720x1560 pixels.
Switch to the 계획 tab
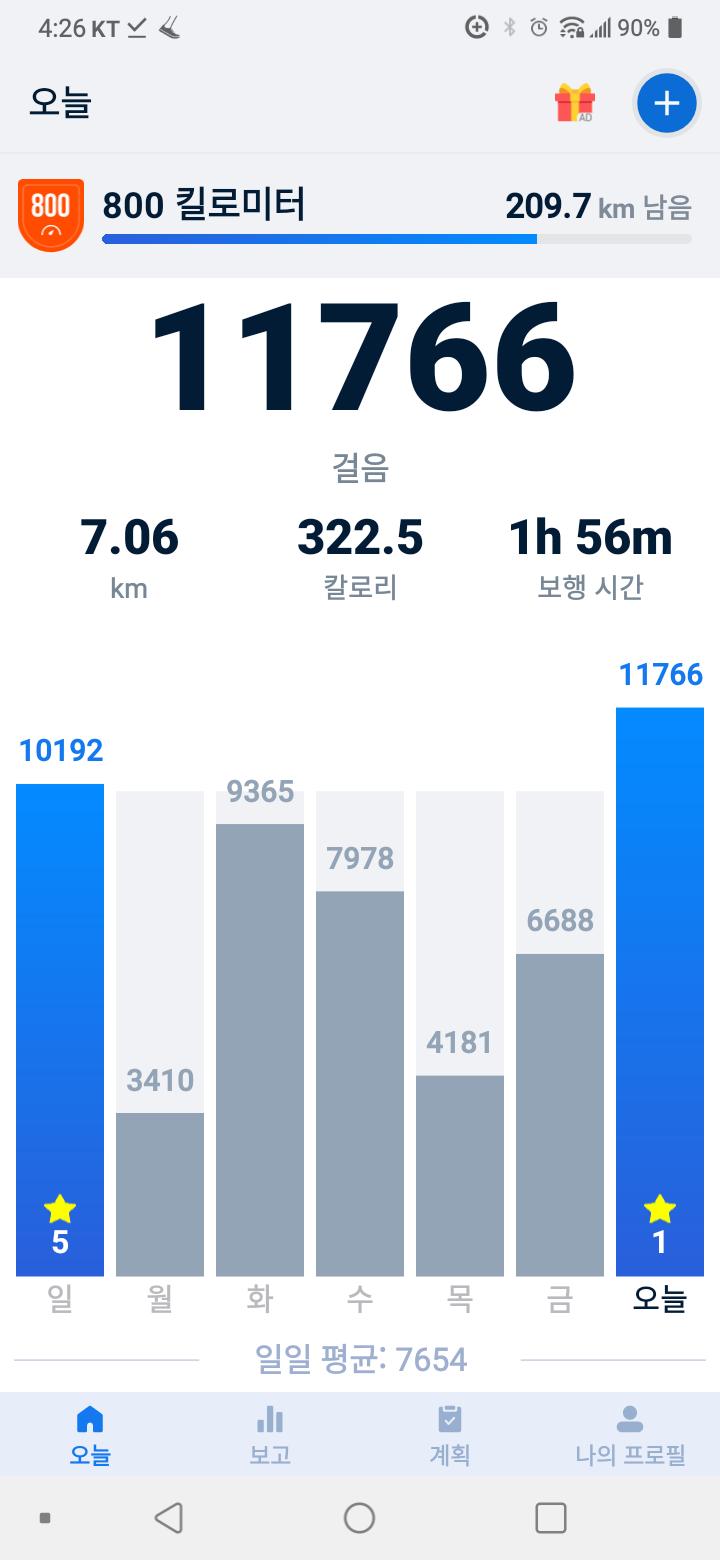[x=450, y=1434]
